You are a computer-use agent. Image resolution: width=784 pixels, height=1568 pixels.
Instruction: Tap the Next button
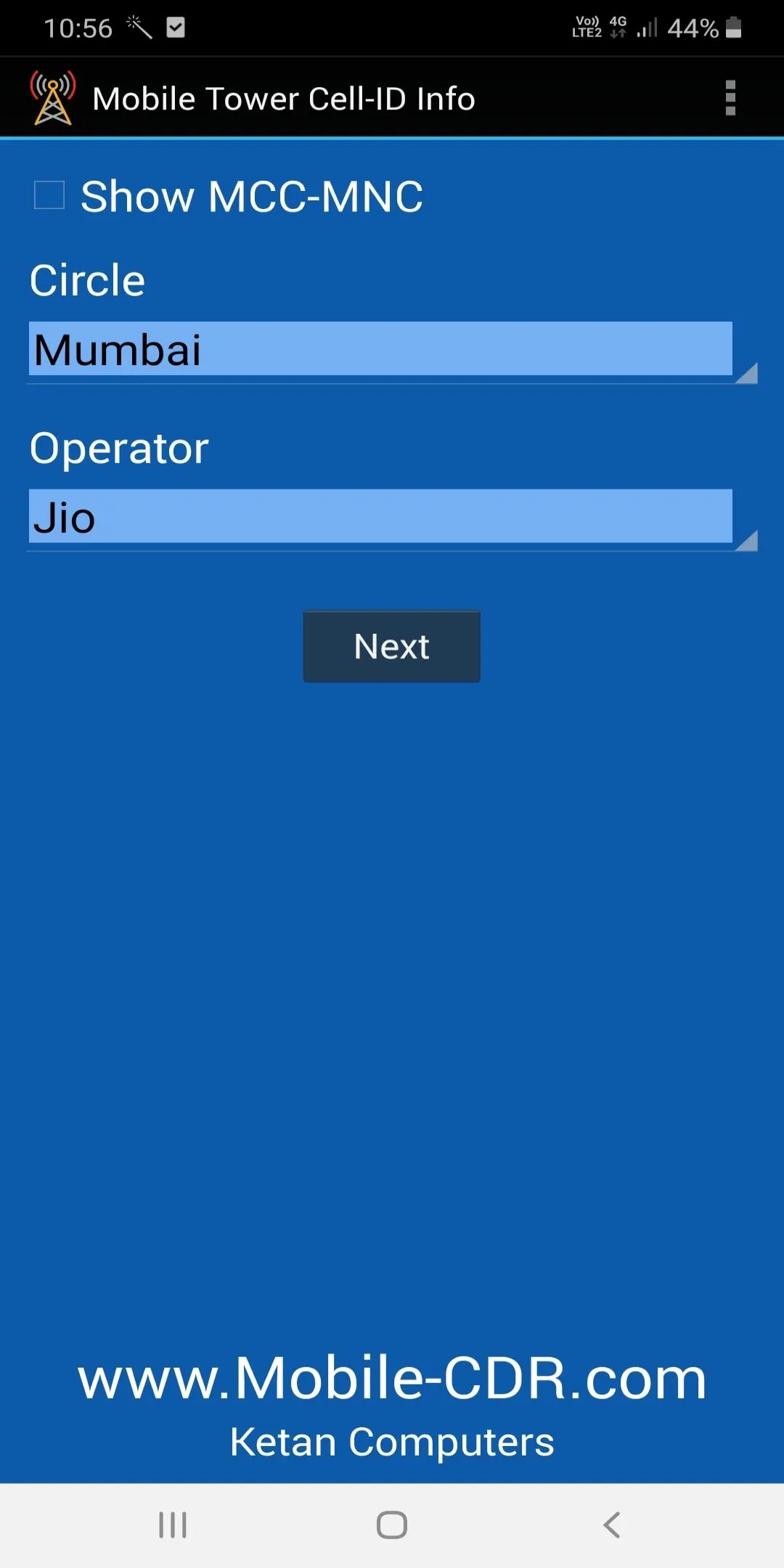[391, 646]
